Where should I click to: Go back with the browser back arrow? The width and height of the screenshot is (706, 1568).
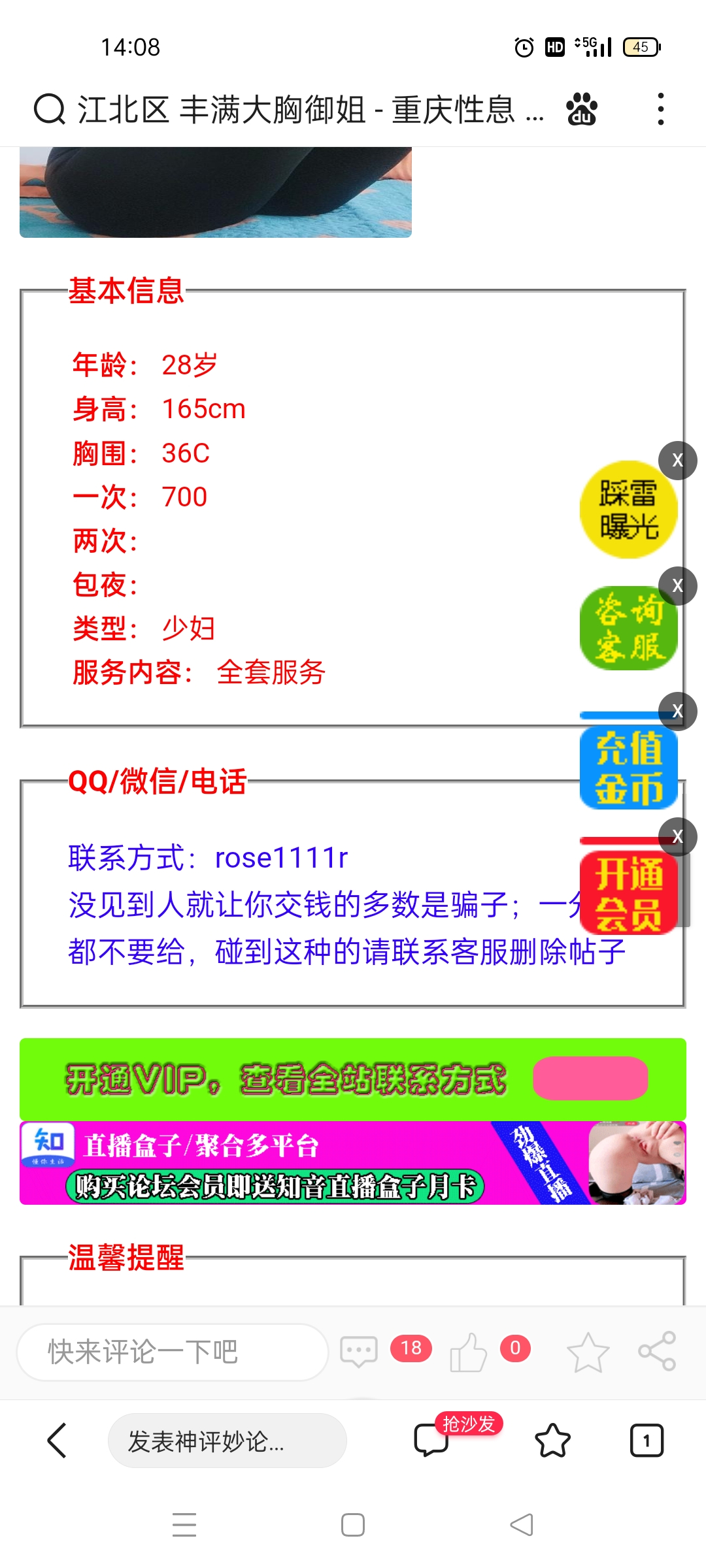tap(58, 1440)
